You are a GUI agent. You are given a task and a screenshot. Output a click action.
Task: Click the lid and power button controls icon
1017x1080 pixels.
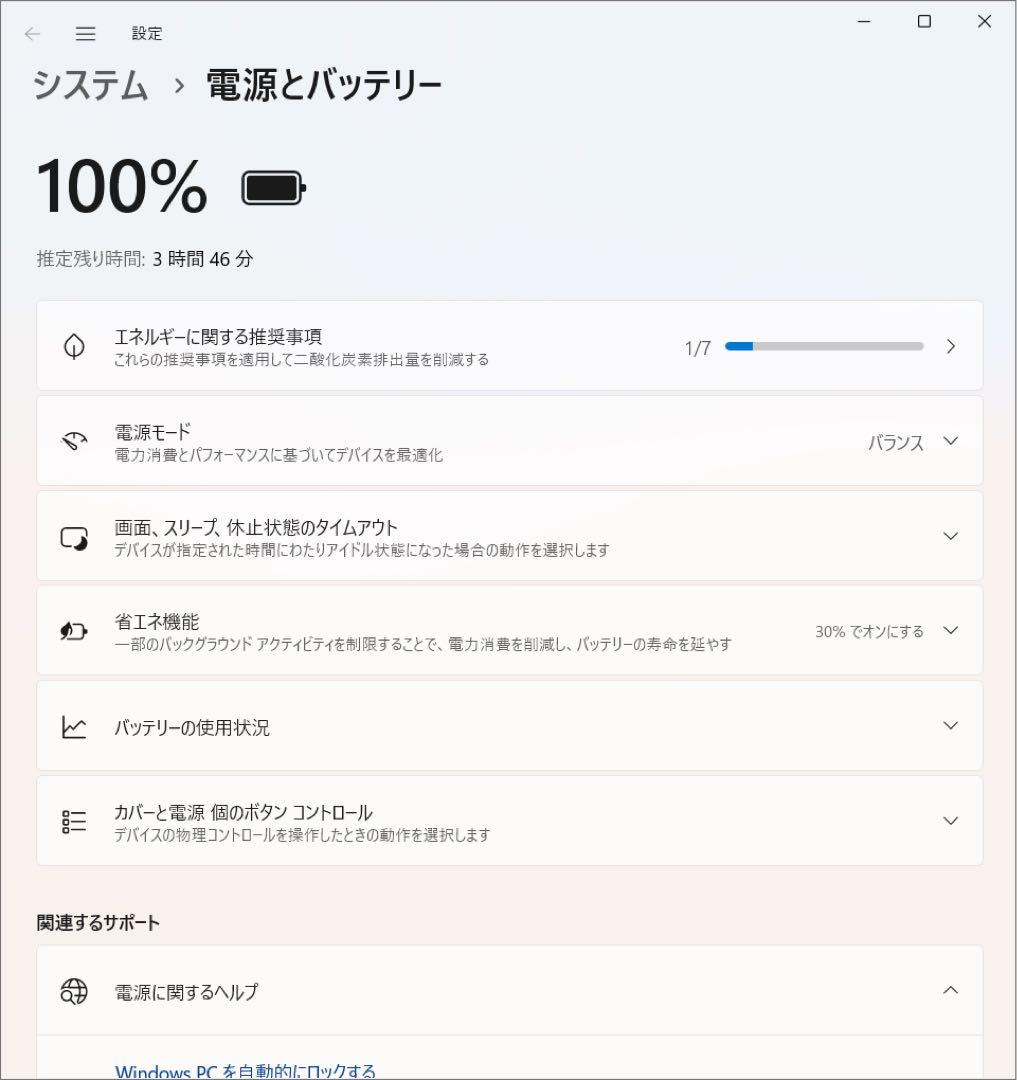73,821
